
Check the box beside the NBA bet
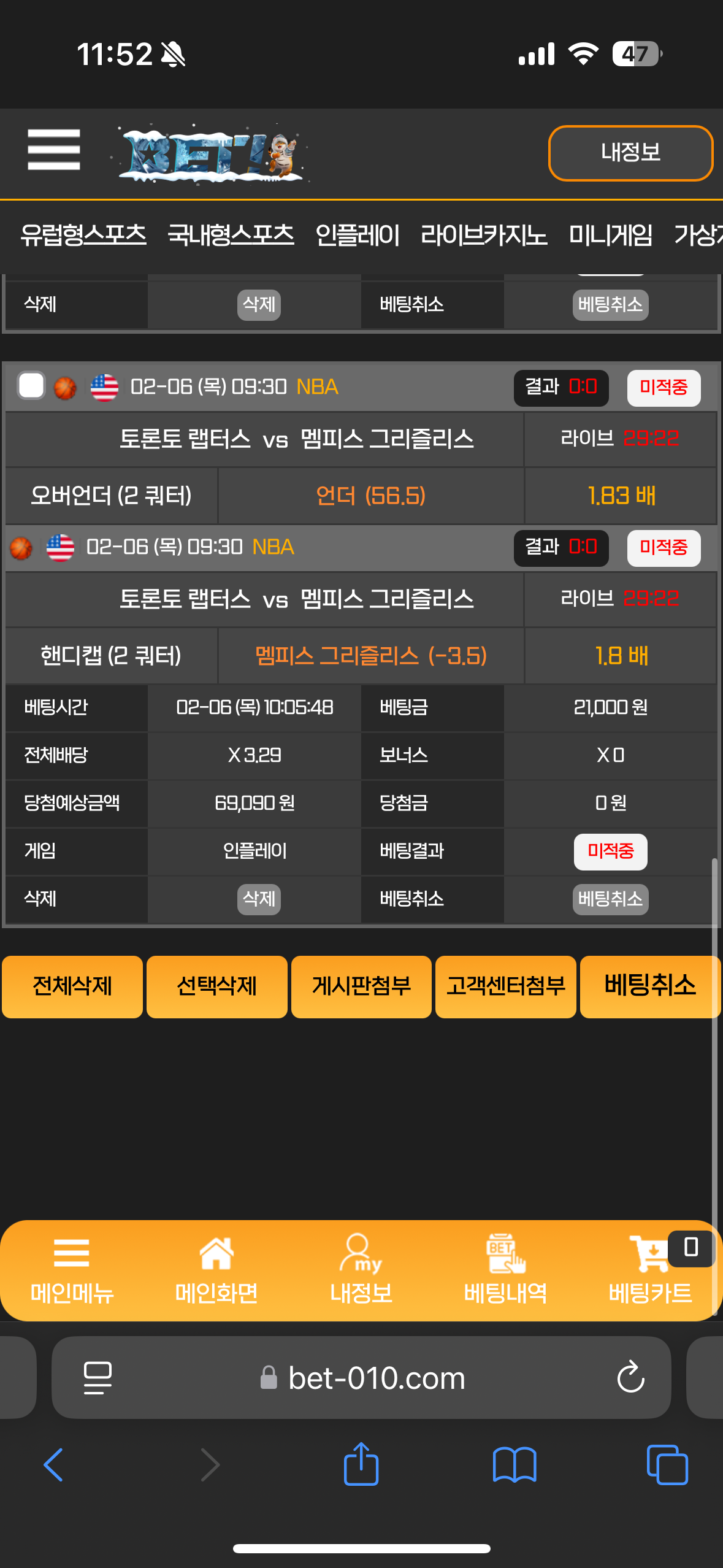point(31,386)
